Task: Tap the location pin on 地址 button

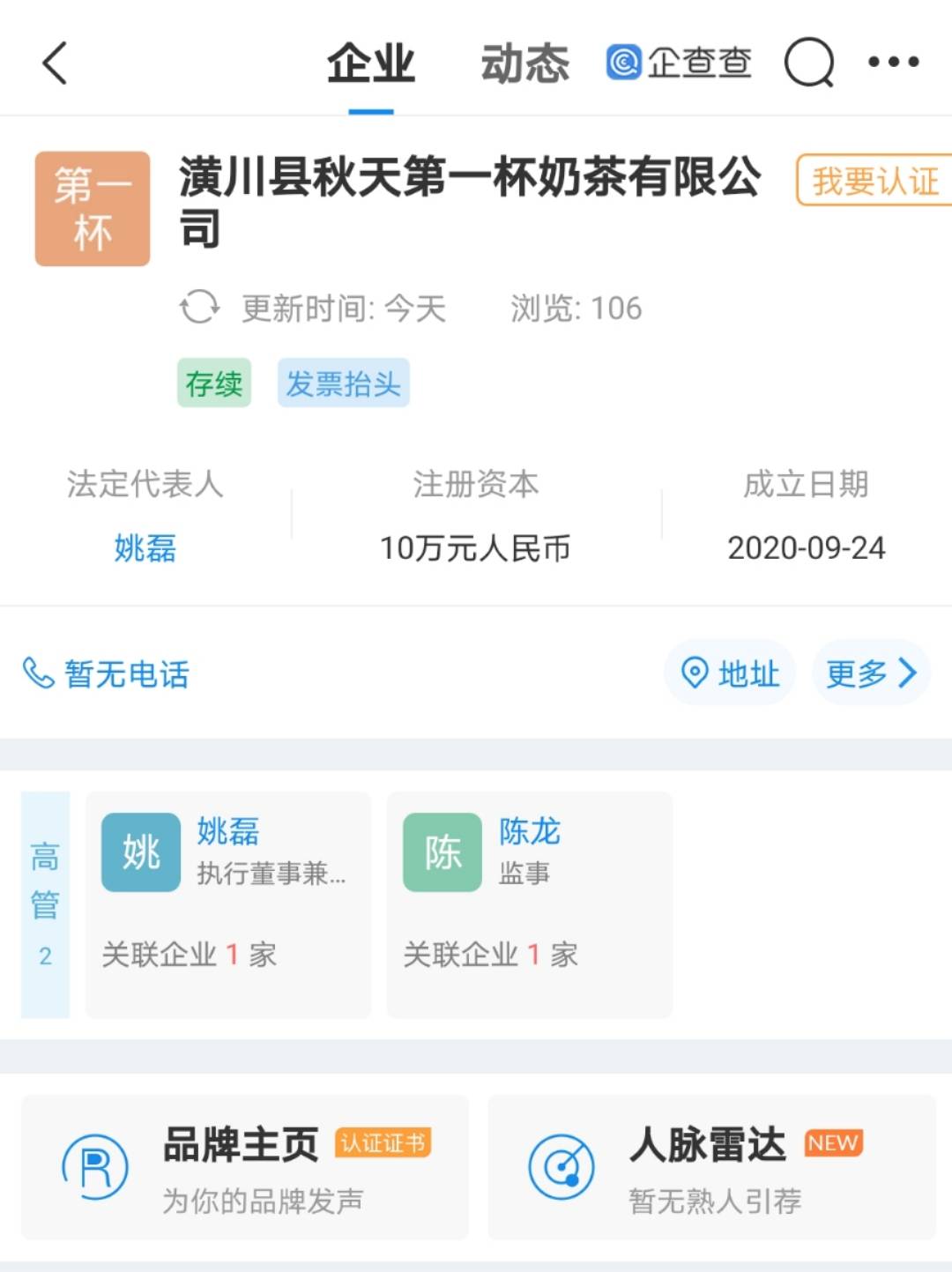Action: tap(697, 673)
